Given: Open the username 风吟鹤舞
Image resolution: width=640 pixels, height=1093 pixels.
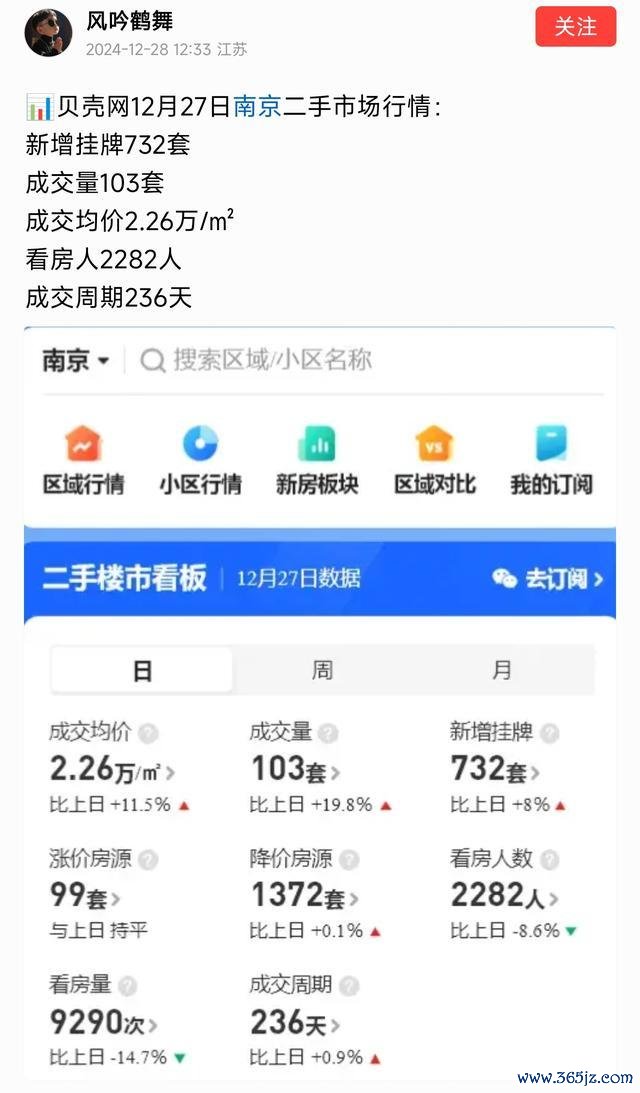Looking at the screenshot, I should pos(130,21).
